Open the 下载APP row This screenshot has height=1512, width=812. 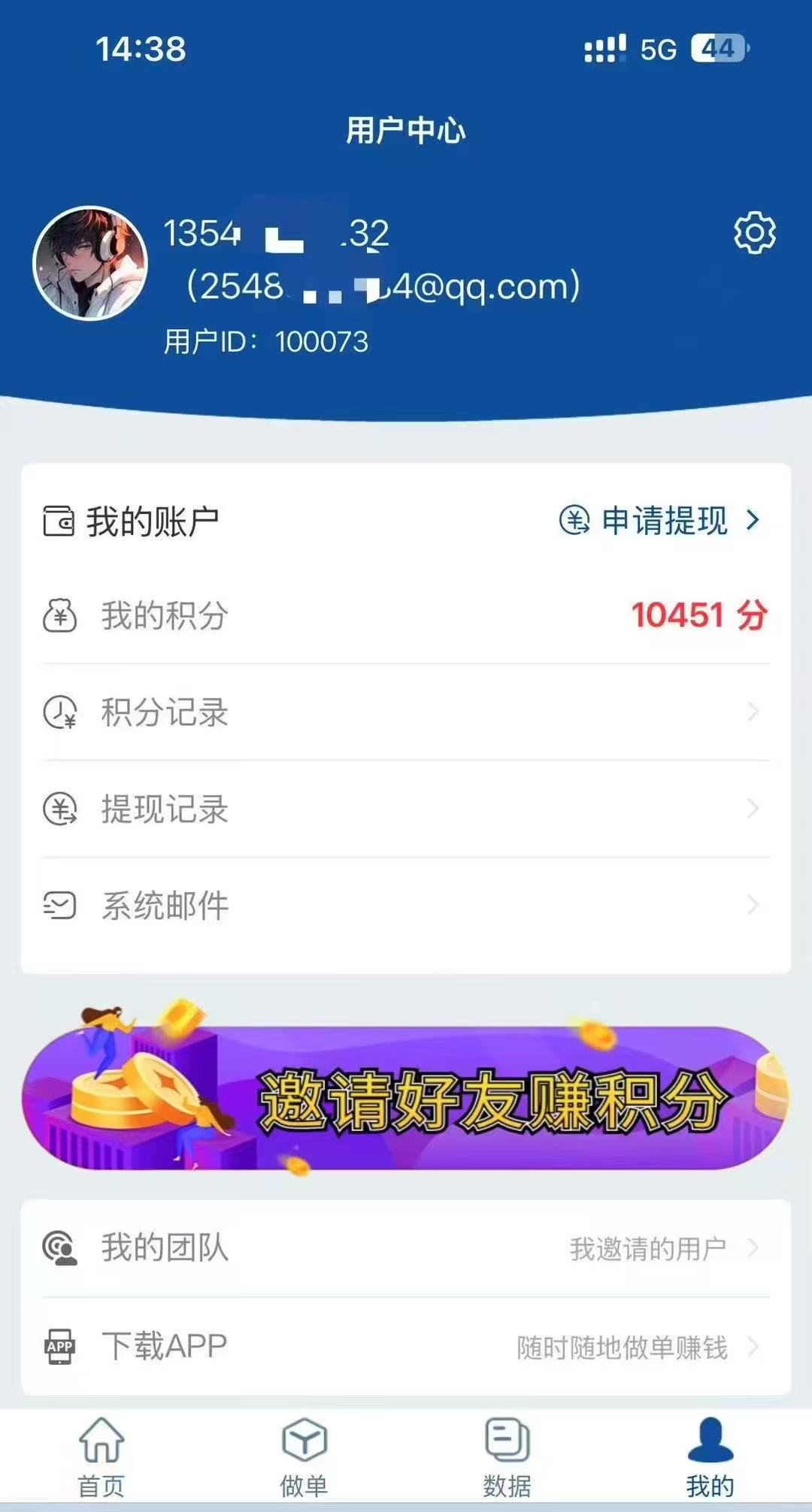point(406,1345)
